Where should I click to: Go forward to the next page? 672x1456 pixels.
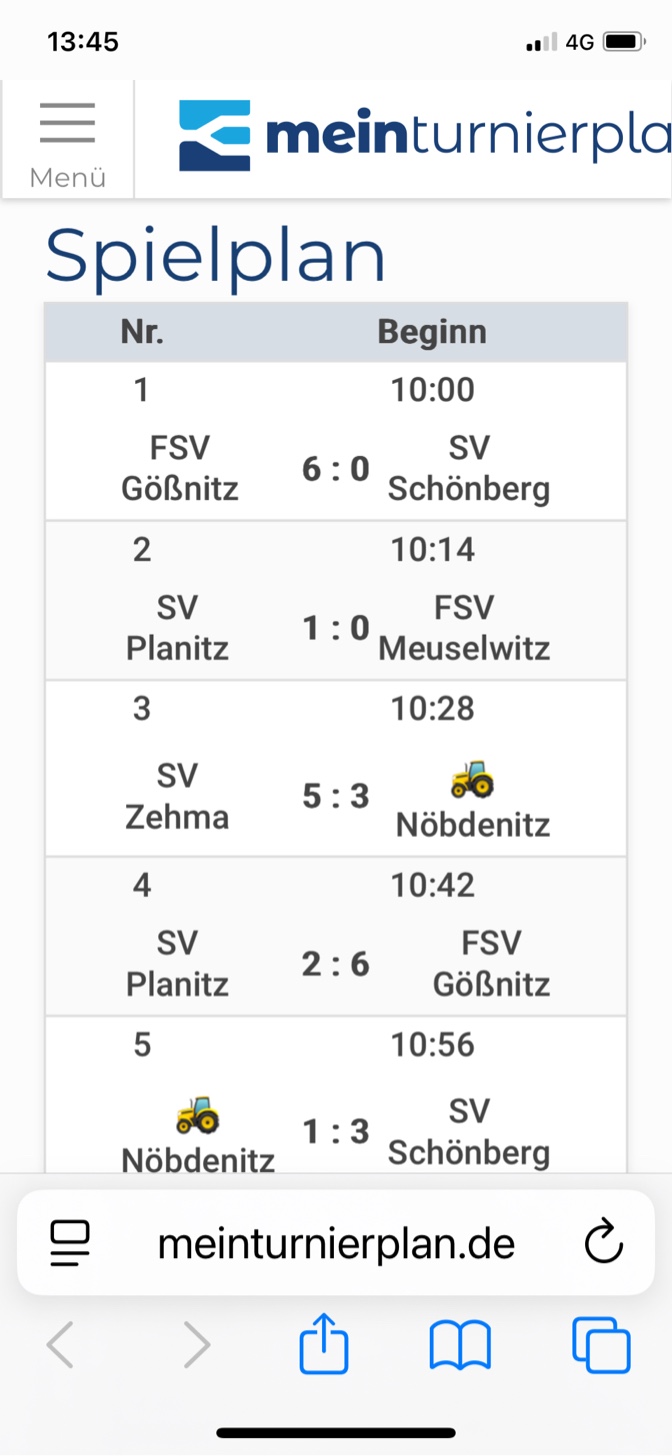[197, 1345]
